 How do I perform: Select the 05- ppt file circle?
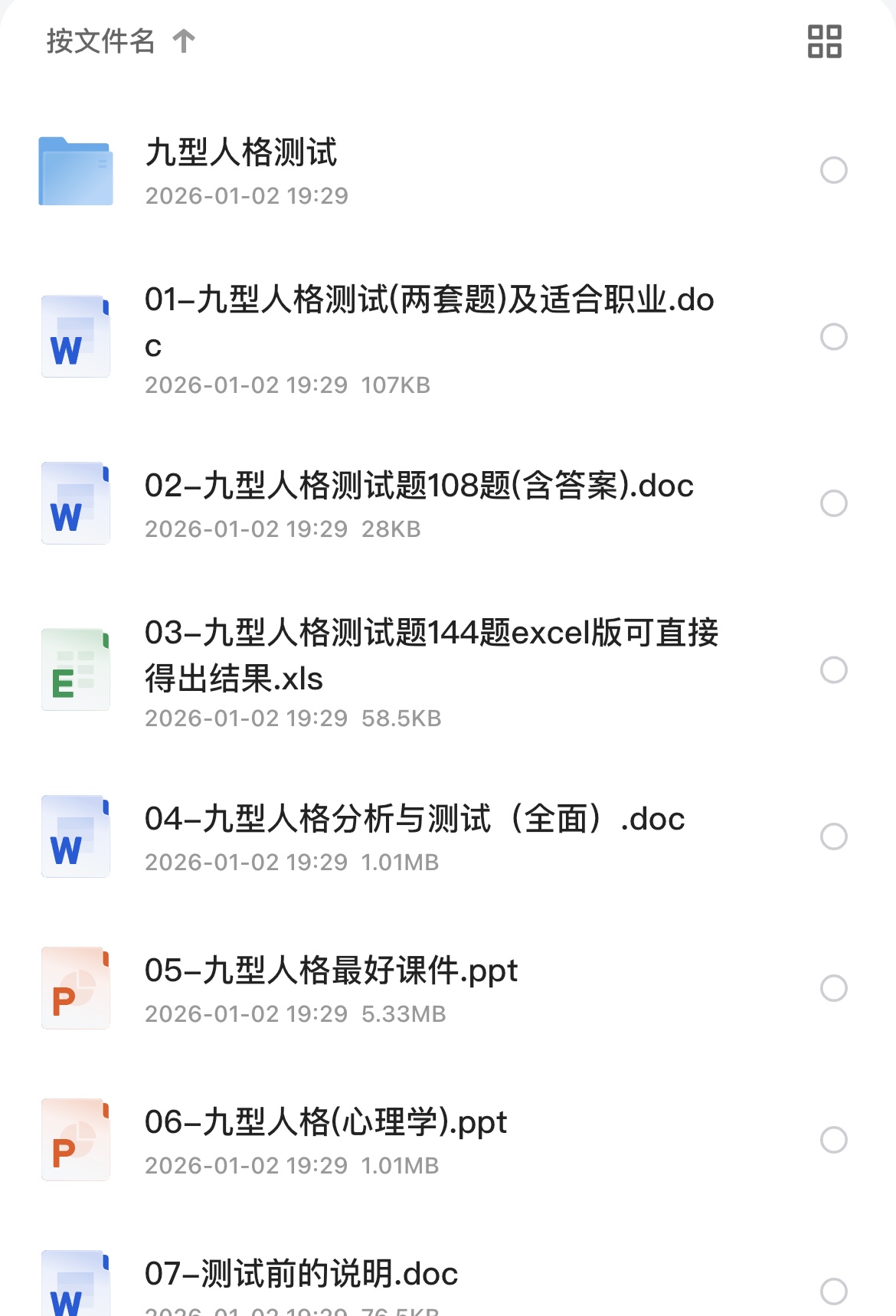click(833, 988)
